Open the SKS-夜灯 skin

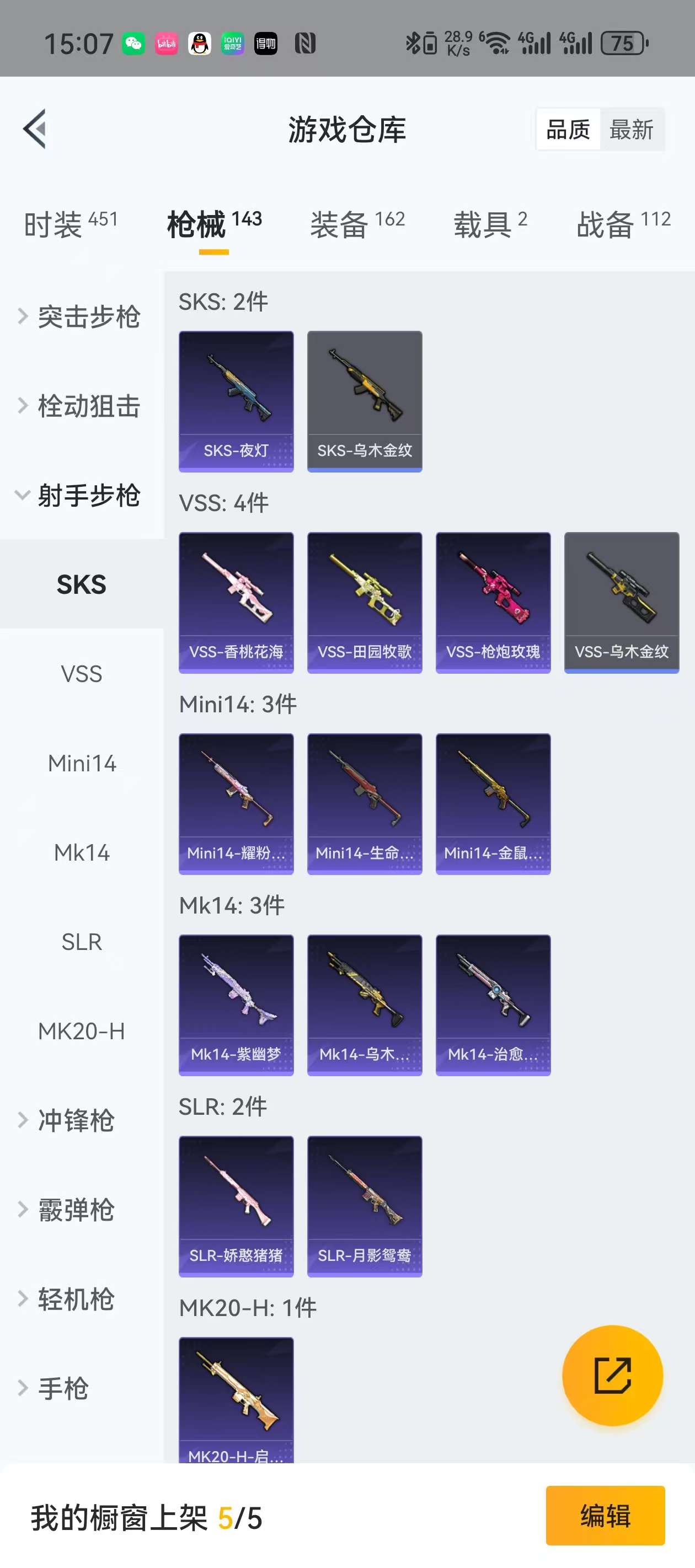click(x=236, y=402)
